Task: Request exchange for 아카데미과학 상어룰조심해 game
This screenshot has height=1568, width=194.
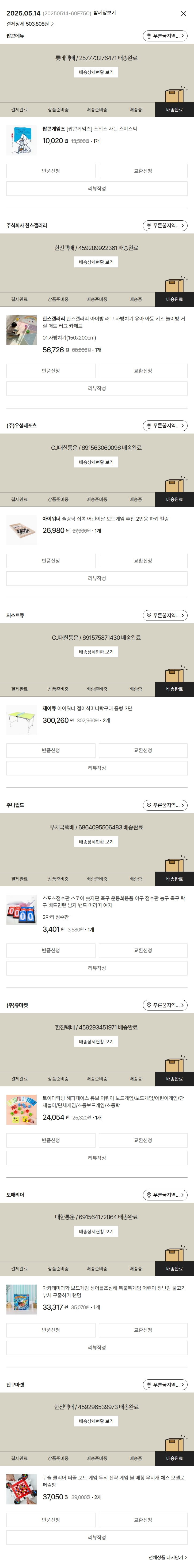Action: click(x=143, y=1330)
